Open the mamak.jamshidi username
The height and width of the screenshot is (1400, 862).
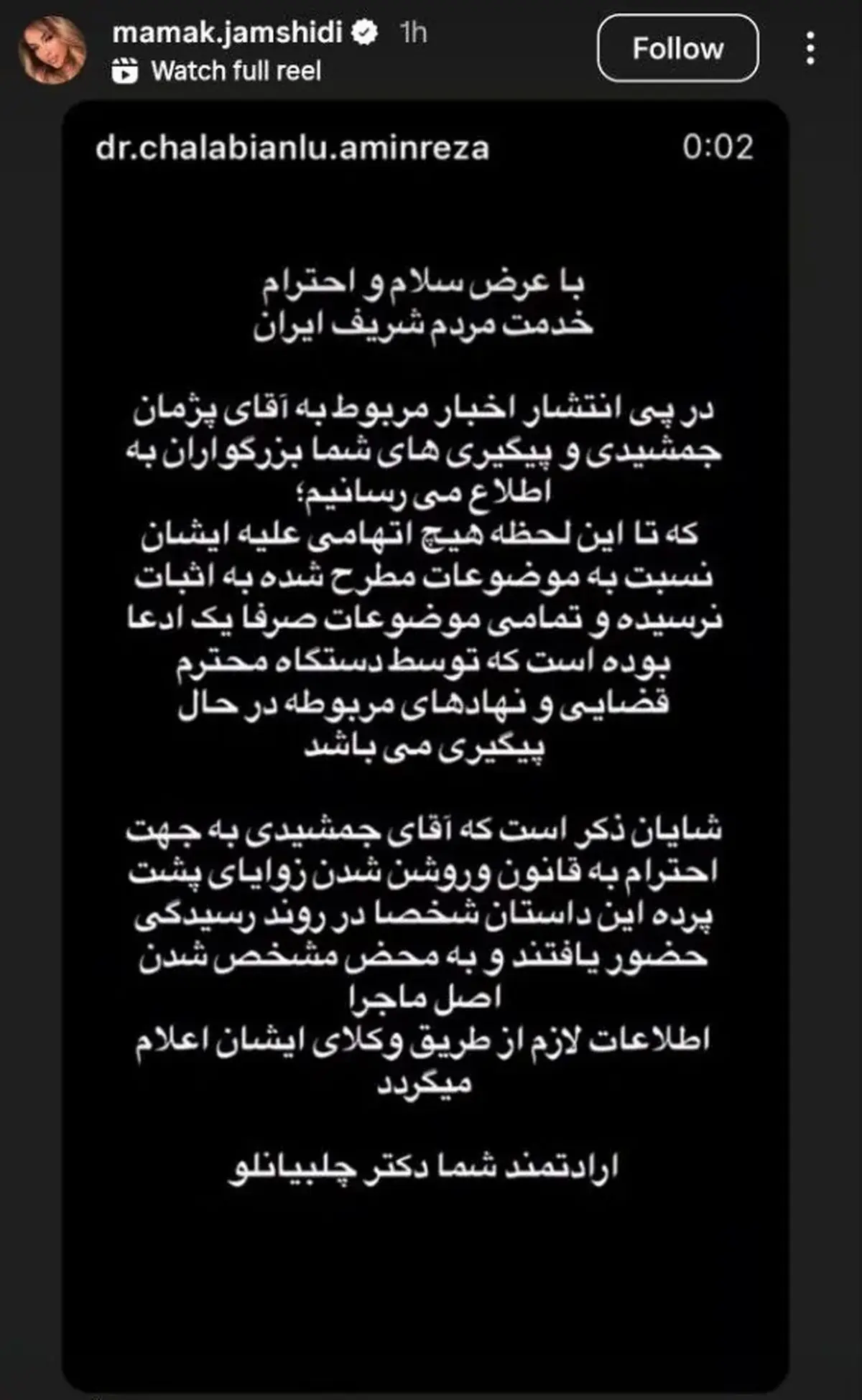[x=227, y=32]
